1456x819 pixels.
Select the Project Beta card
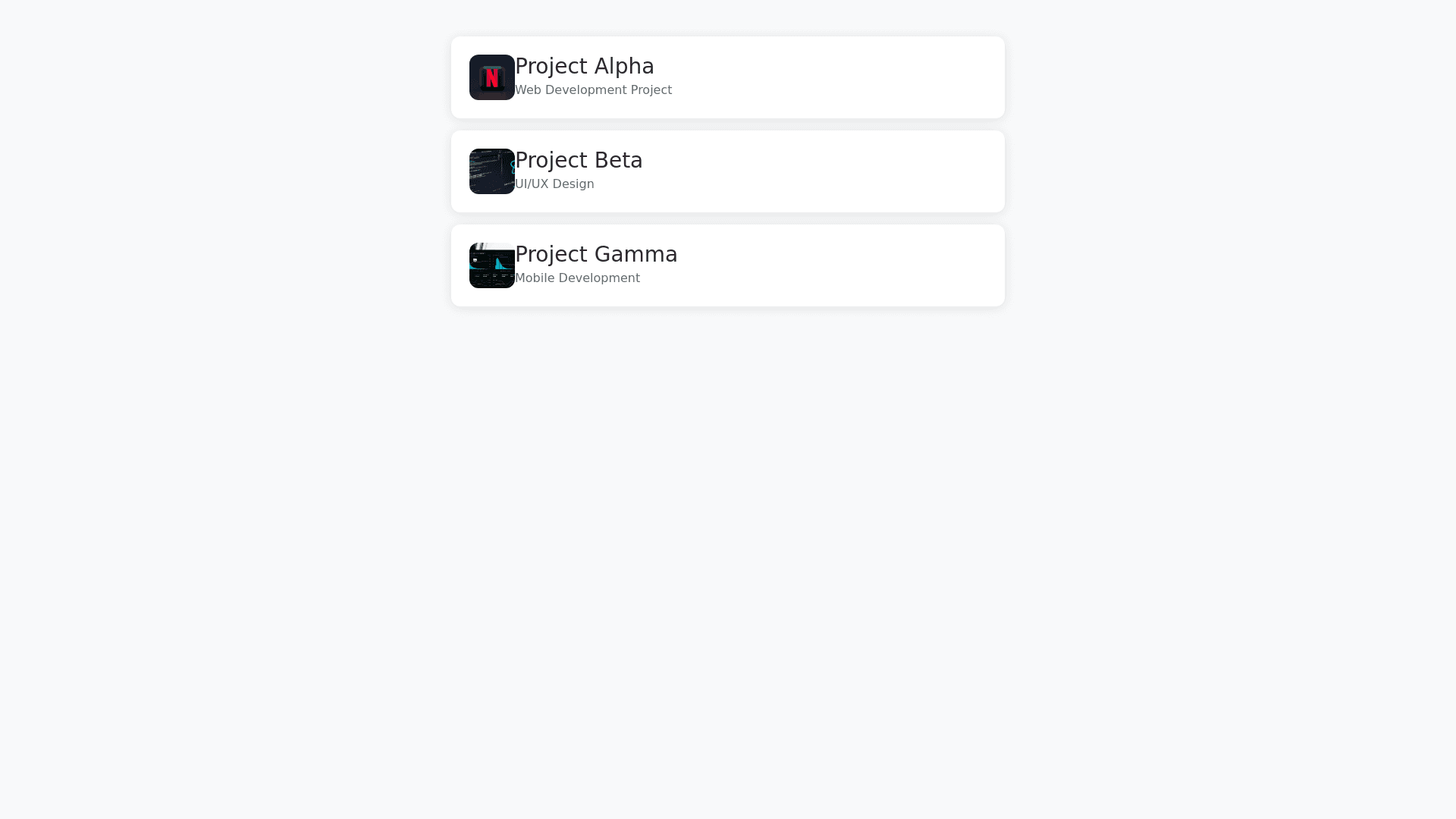(x=727, y=171)
